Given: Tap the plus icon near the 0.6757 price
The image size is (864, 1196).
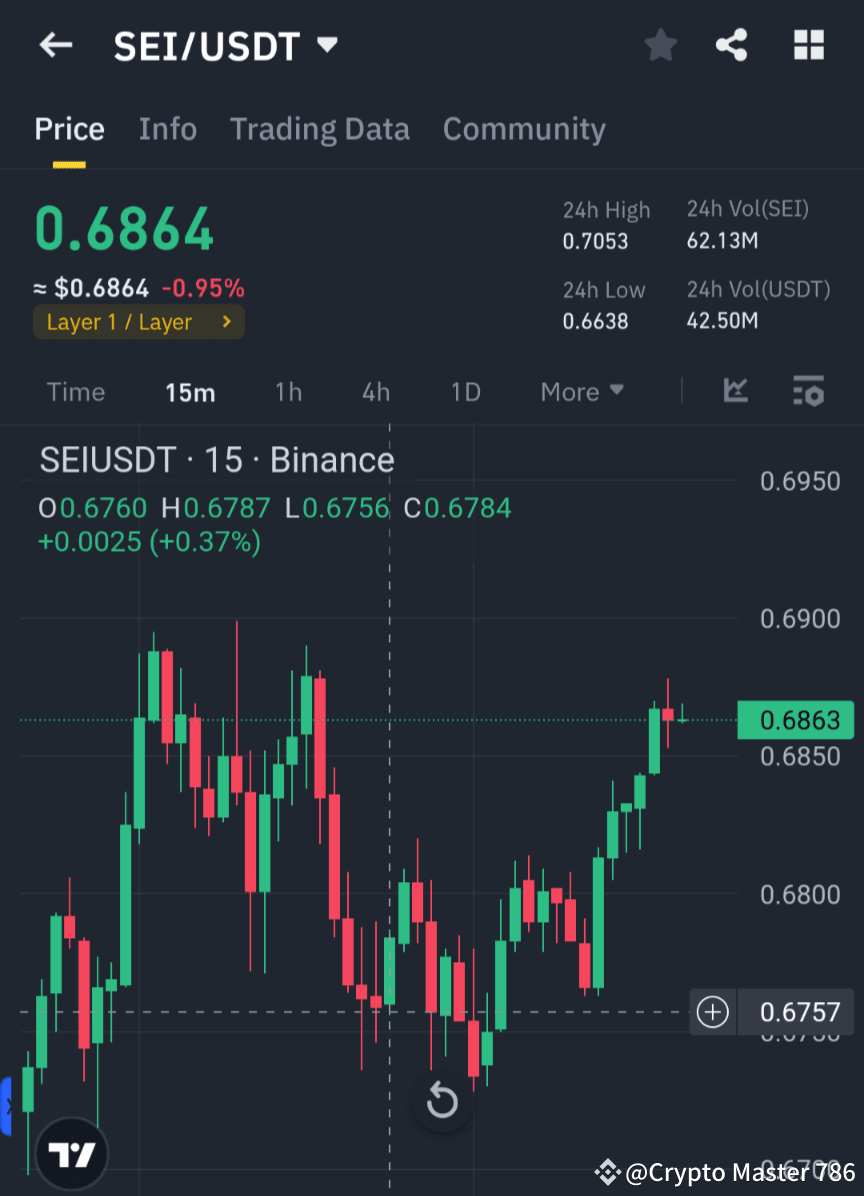Looking at the screenshot, I should click(x=712, y=1012).
